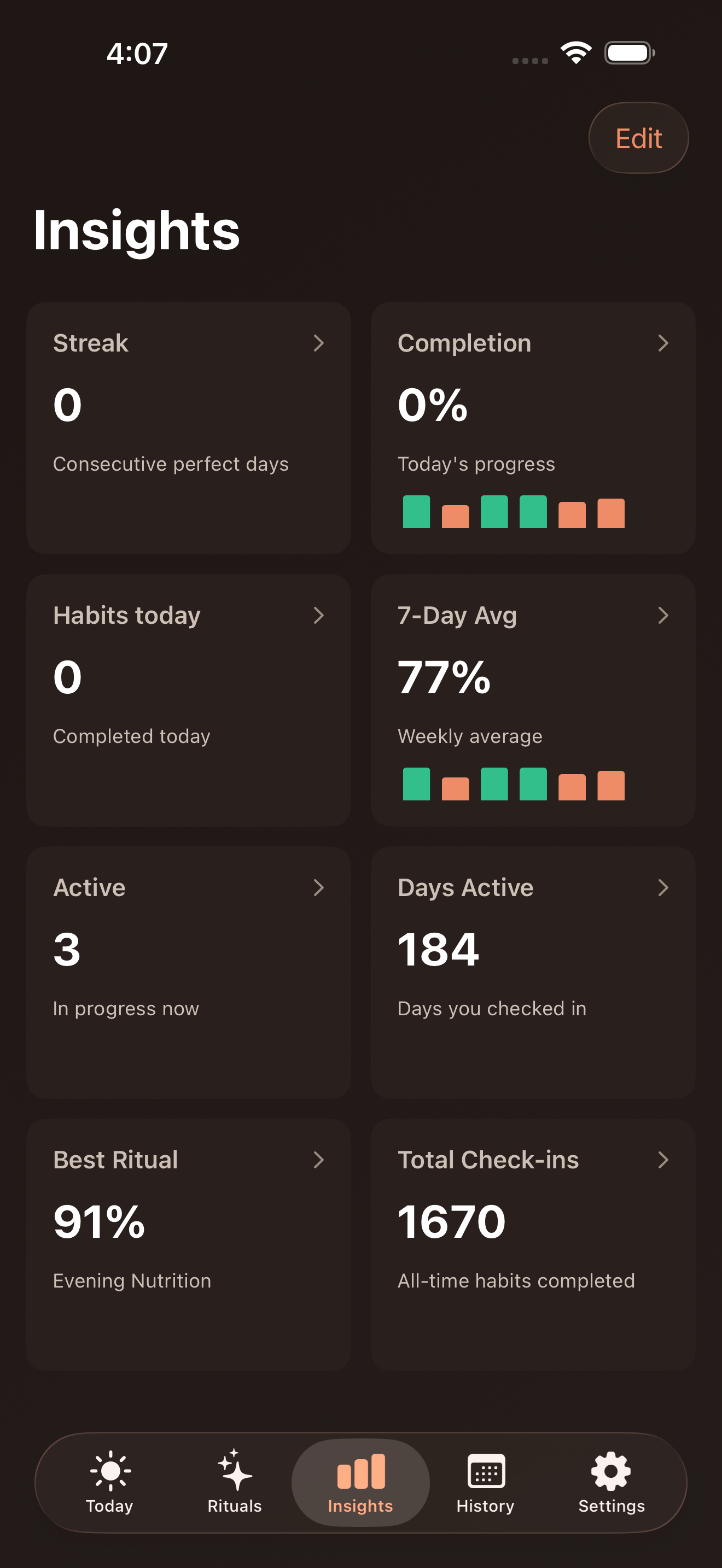Switch to the Today tab
Screen dimensions: 722x1568
(x=109, y=1482)
